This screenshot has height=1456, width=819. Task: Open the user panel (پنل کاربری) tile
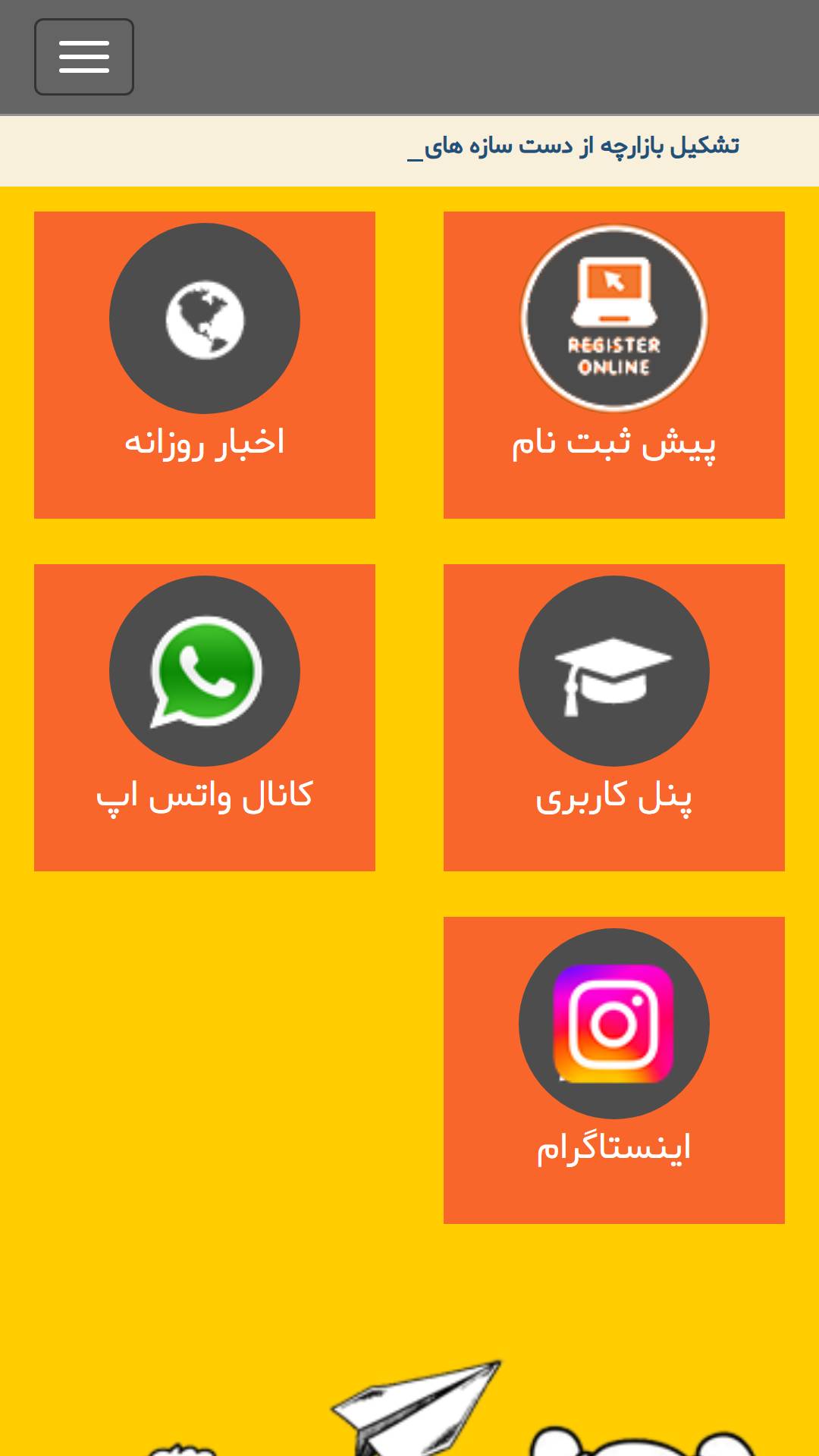pyautogui.click(x=613, y=717)
